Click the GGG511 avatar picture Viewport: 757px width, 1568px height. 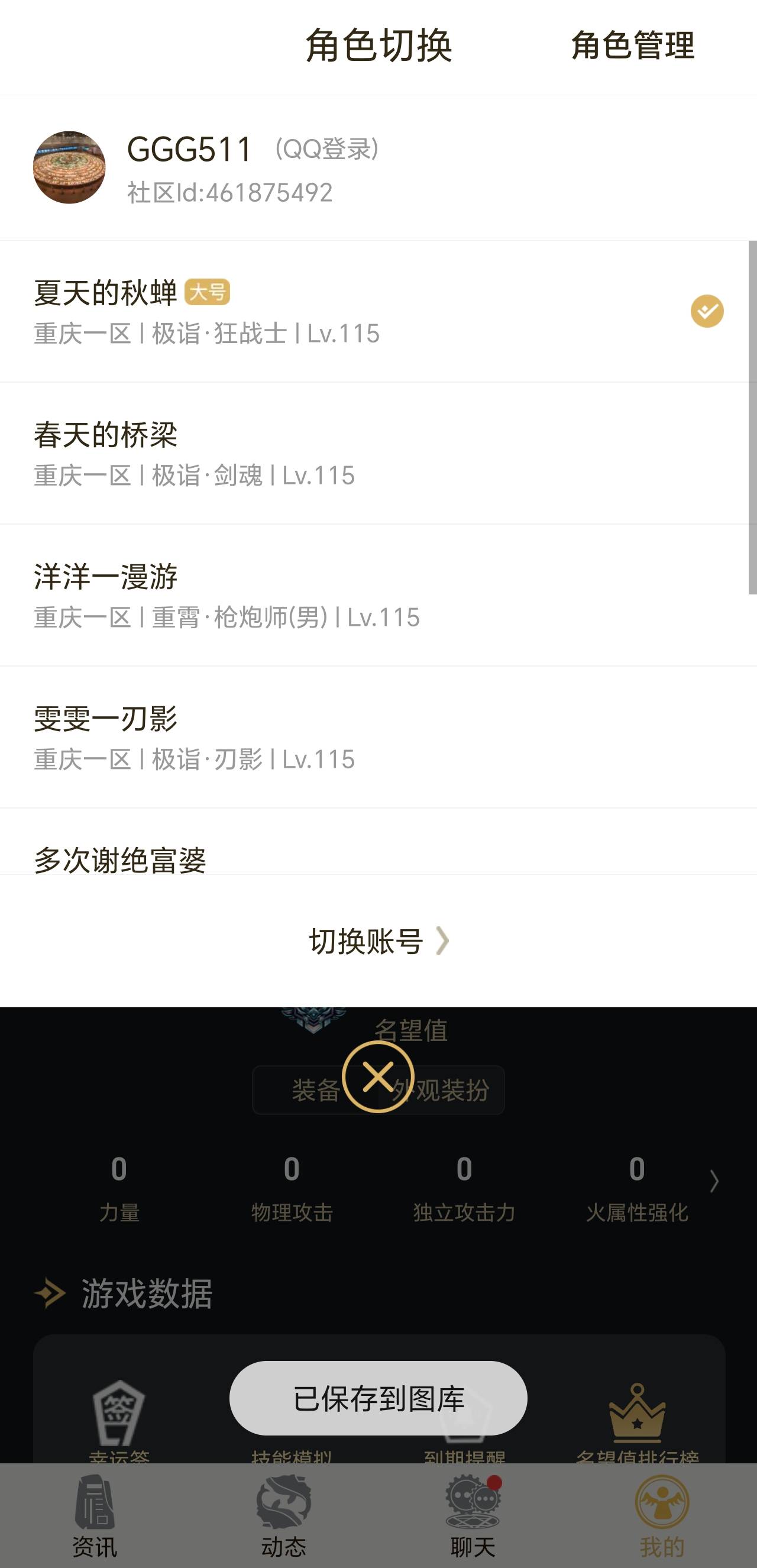click(x=68, y=167)
